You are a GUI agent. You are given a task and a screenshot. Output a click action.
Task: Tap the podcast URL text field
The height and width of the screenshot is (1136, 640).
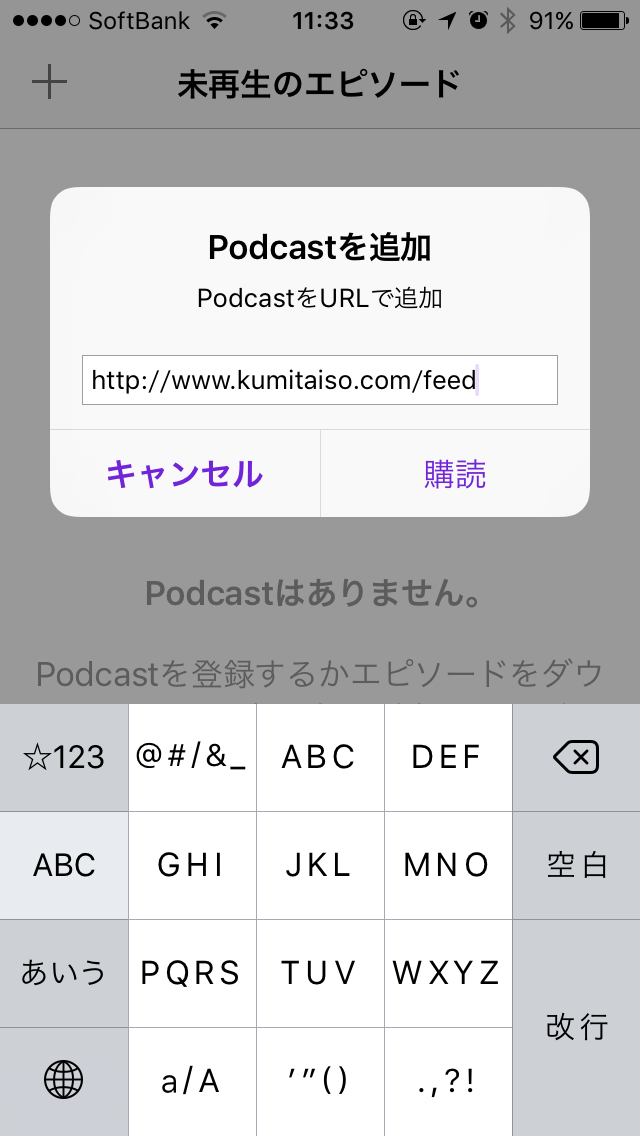[x=320, y=380]
